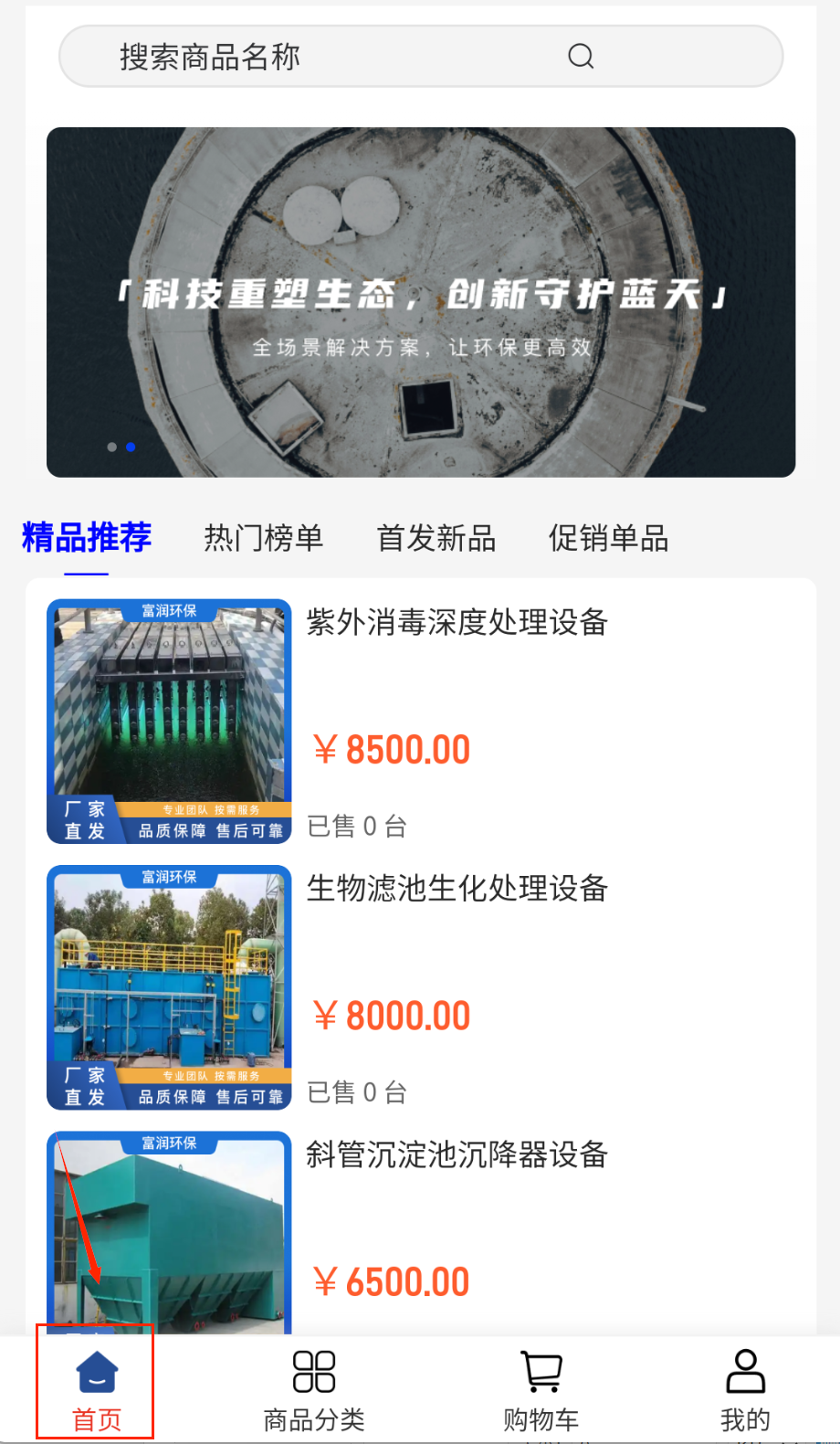
Task: Show the 促销单品 tab
Action: pos(608,538)
